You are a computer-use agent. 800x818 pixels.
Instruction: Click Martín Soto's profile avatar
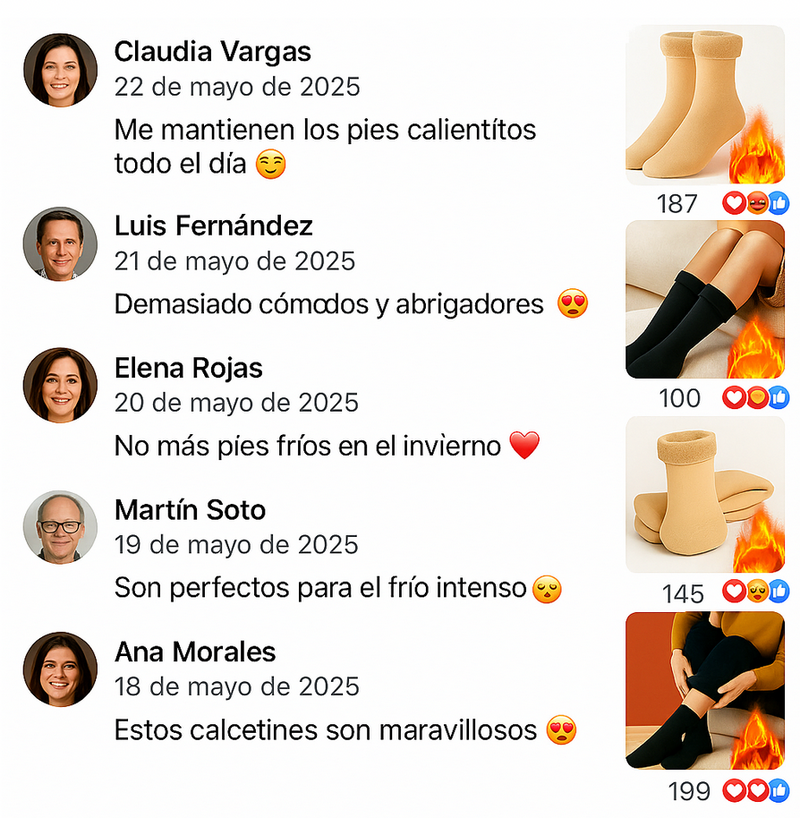coord(58,527)
